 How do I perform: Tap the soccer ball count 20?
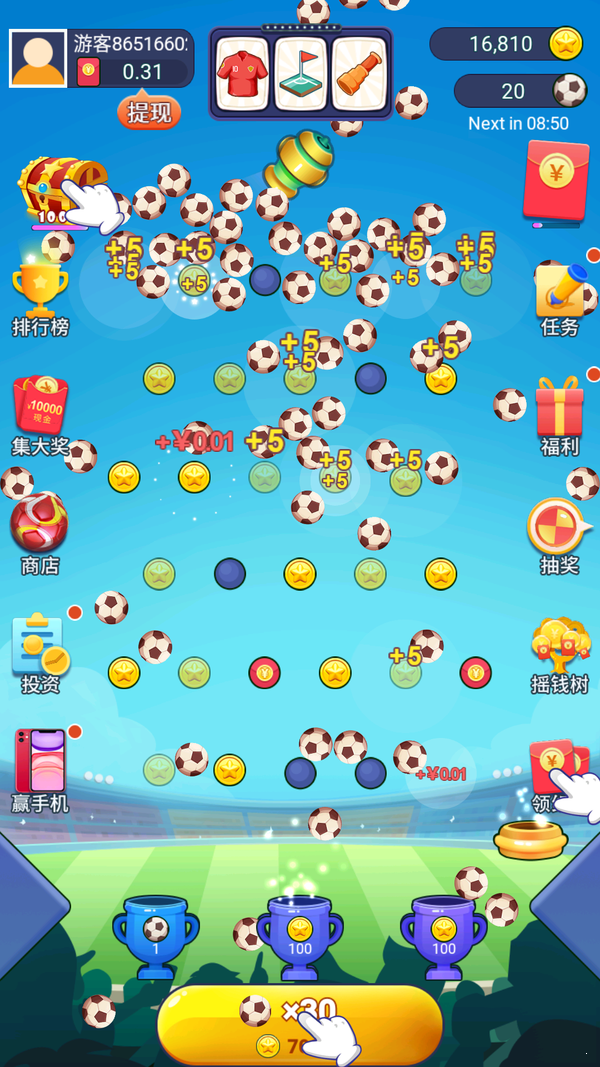520,91
